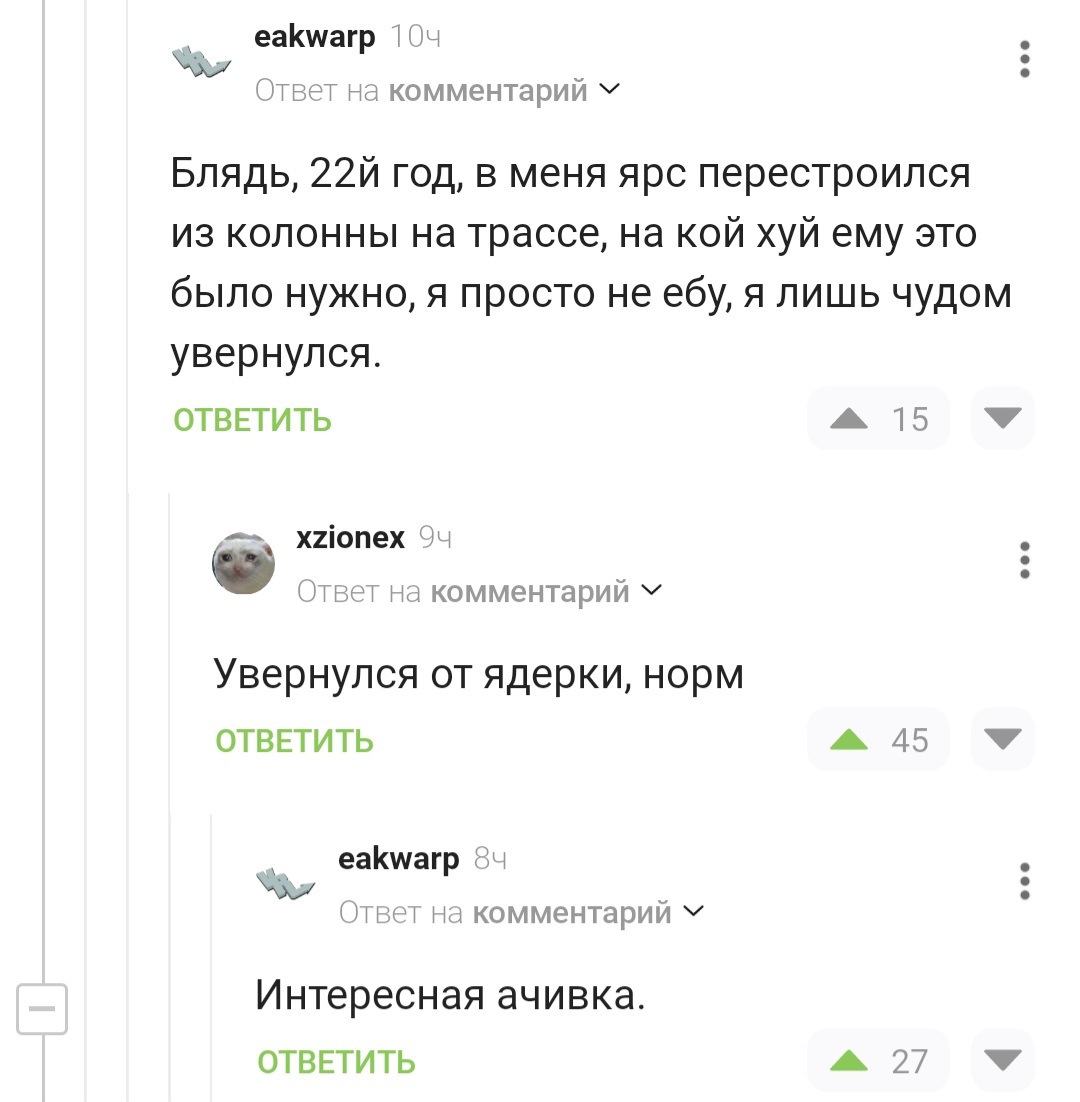Upvote eakwarp's comment with 15 rating
This screenshot has width=1080, height=1102.
(x=849, y=418)
